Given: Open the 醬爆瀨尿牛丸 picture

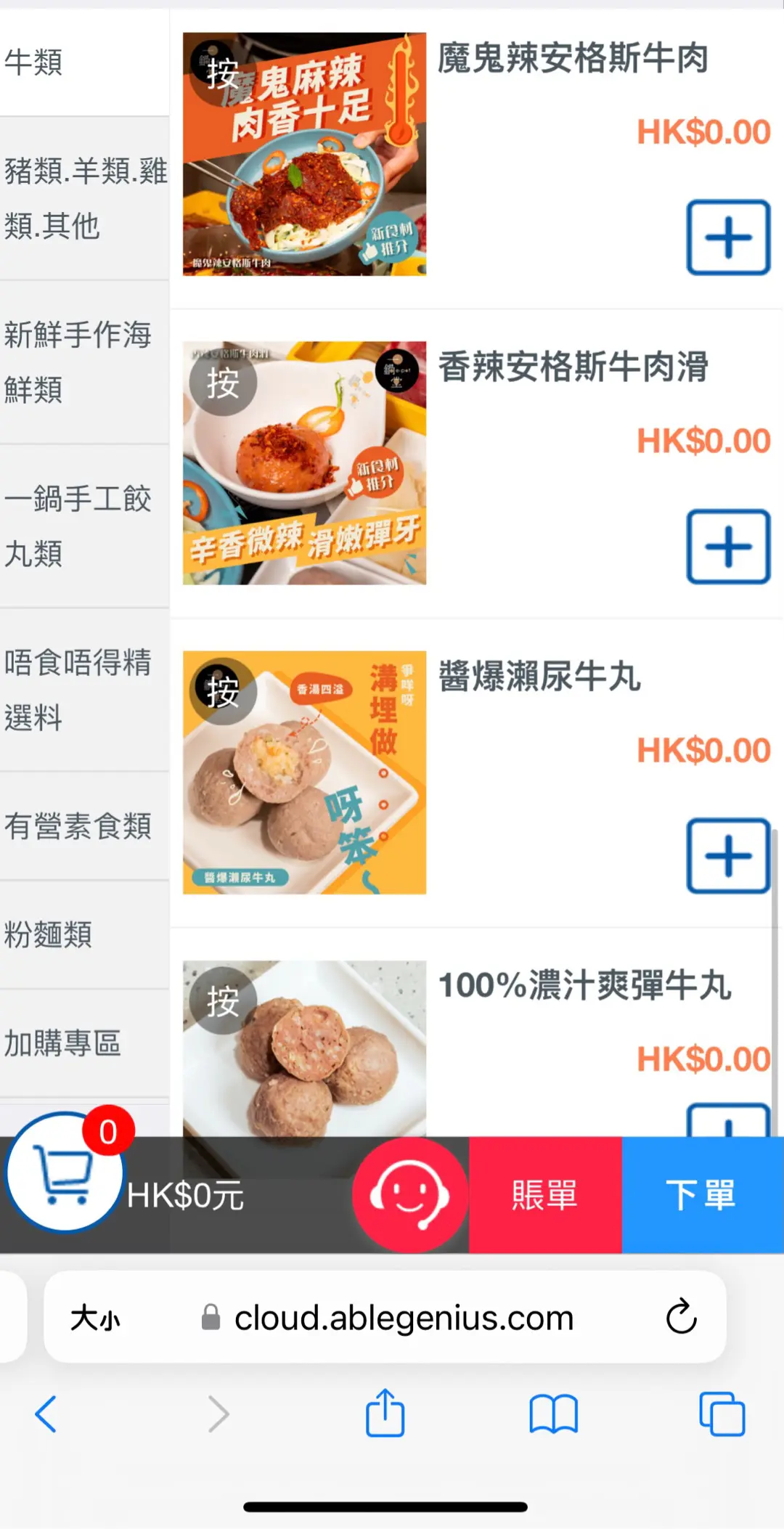Looking at the screenshot, I should point(304,772).
